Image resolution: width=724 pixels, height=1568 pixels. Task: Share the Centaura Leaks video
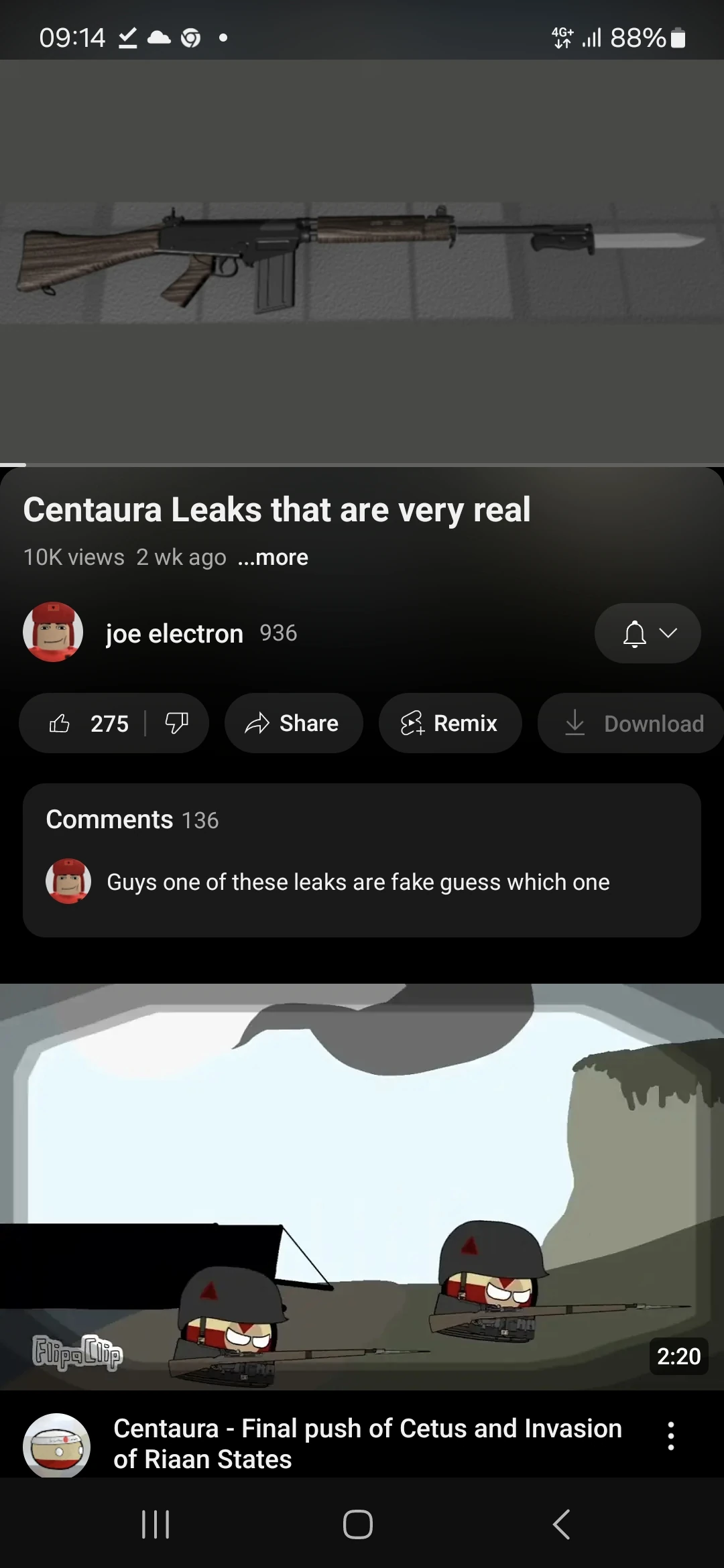294,724
